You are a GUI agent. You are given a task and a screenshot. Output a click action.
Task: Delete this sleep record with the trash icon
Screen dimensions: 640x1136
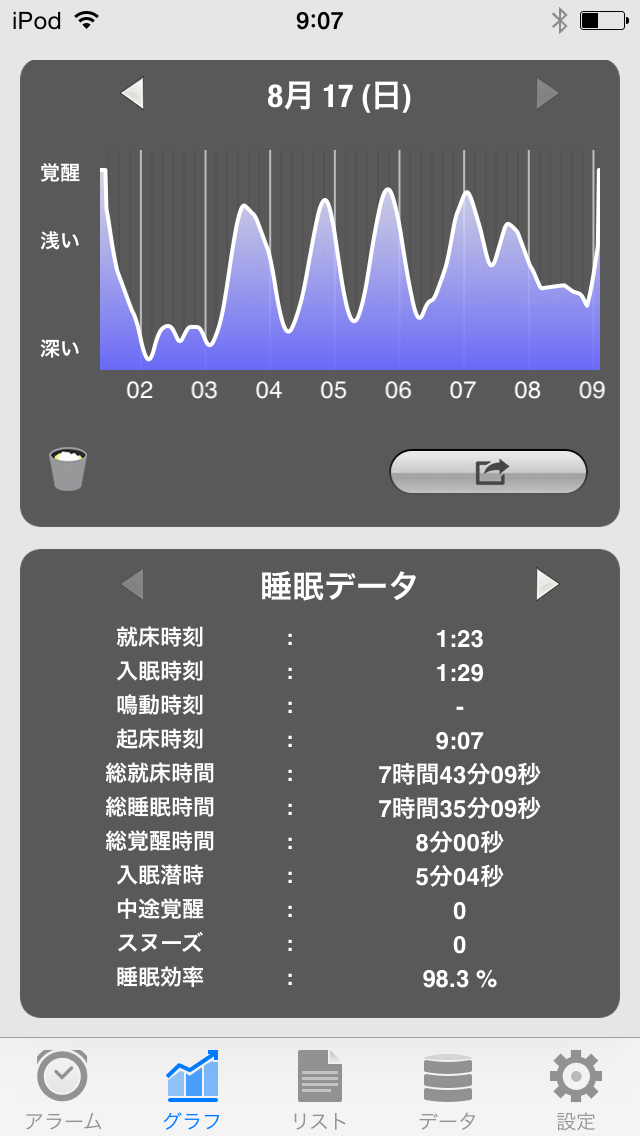[68, 469]
